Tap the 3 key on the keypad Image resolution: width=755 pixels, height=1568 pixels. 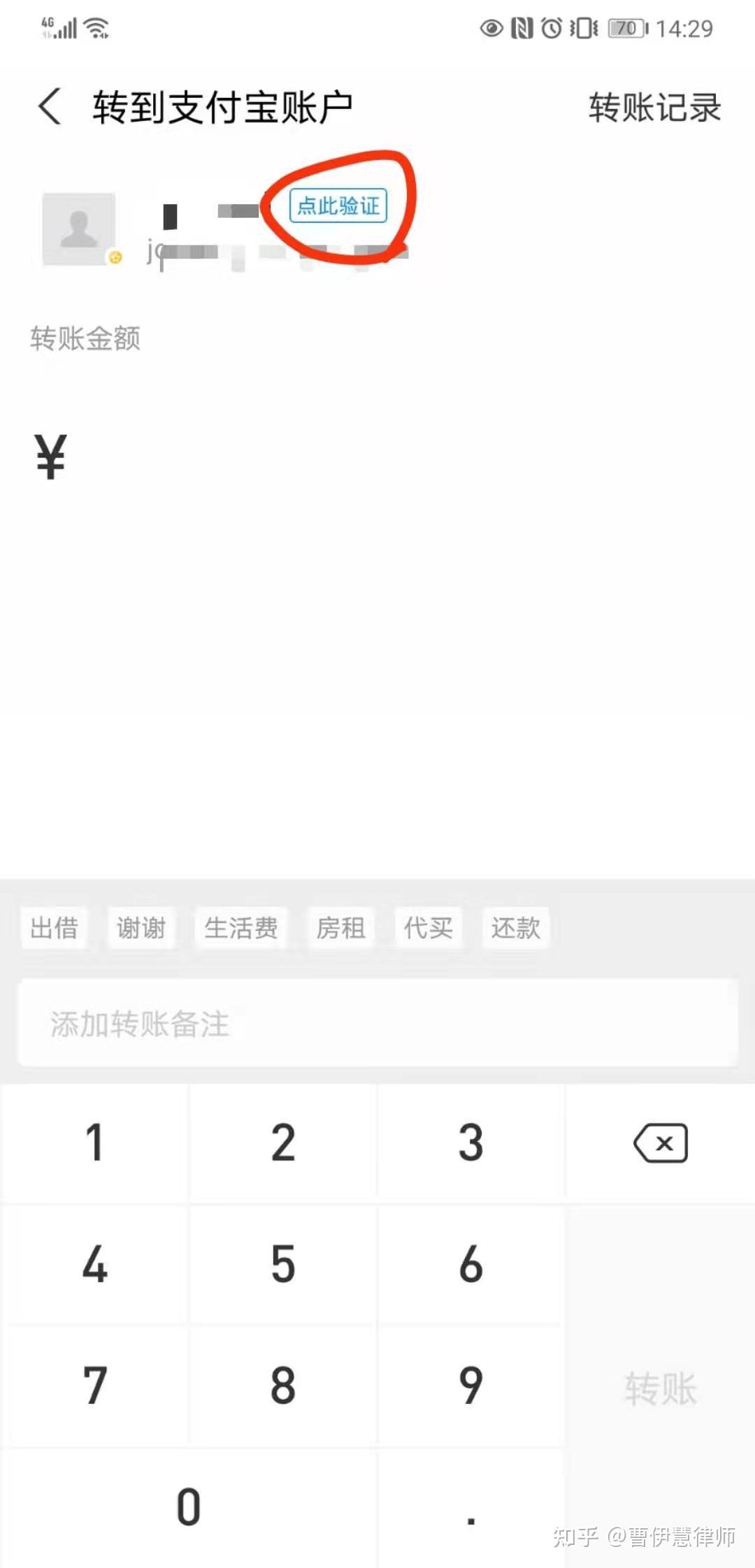(471, 1143)
